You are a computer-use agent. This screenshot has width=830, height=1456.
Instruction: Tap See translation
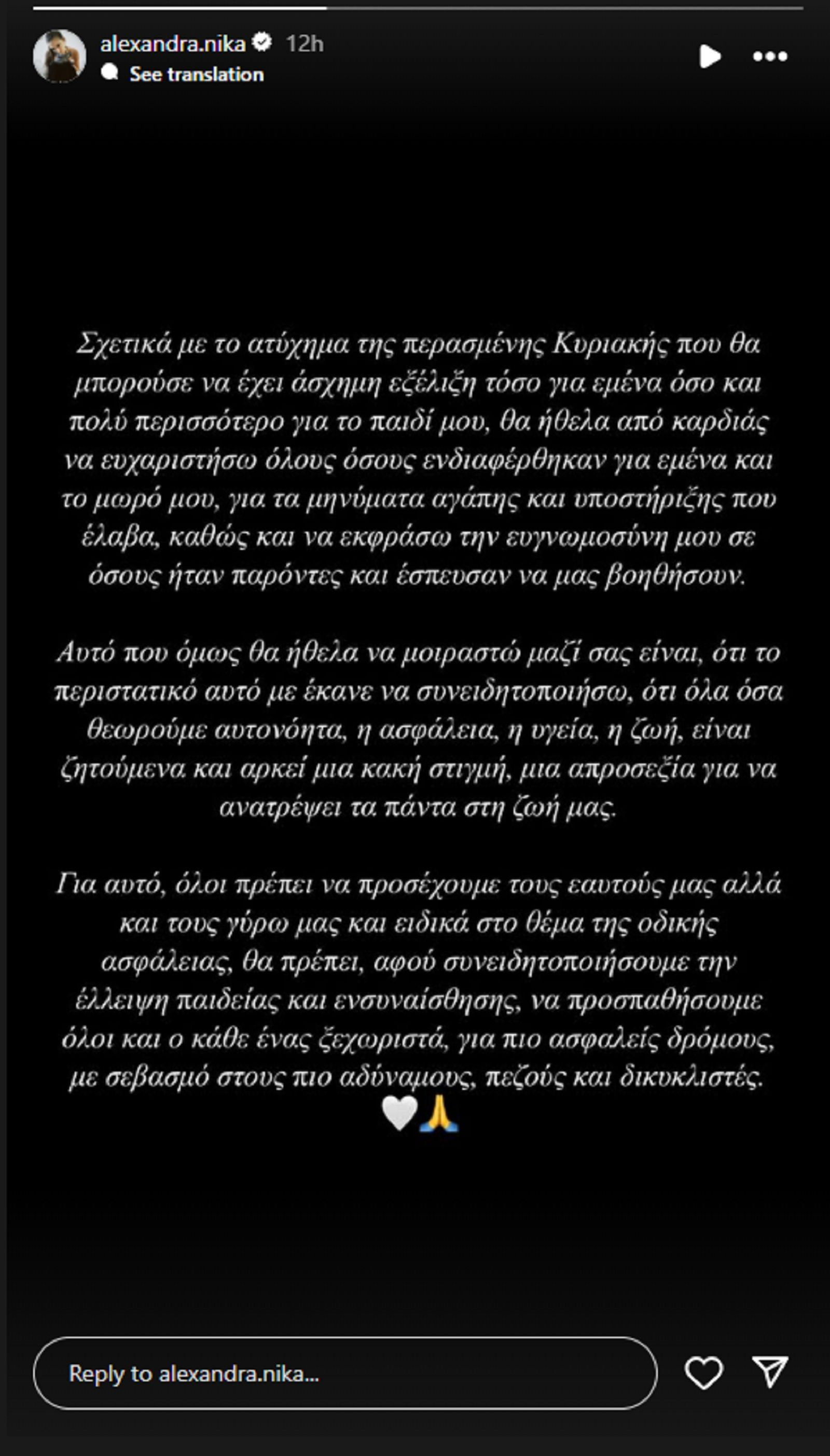[x=196, y=74]
